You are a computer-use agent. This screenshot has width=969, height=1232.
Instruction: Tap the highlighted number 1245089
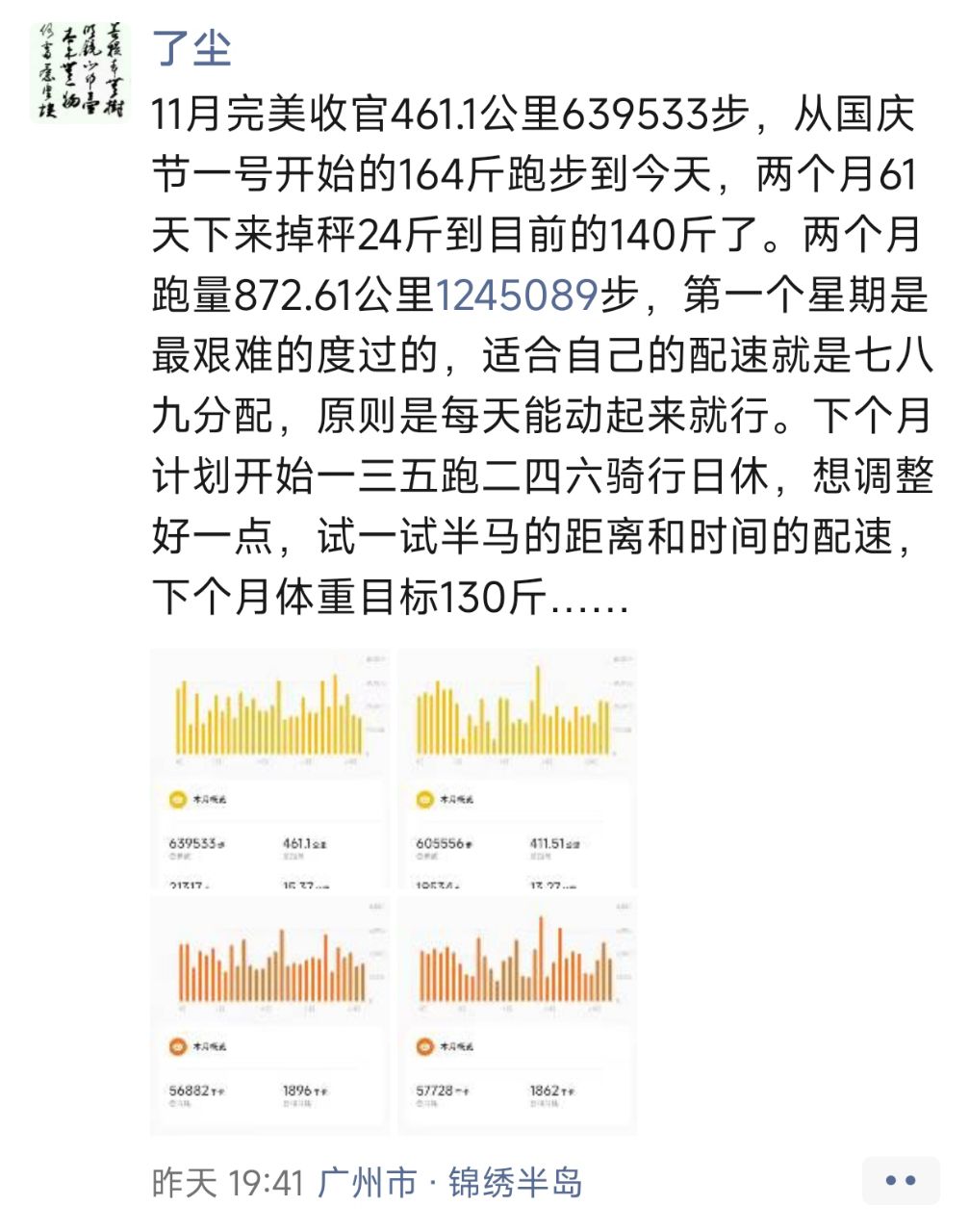[517, 295]
